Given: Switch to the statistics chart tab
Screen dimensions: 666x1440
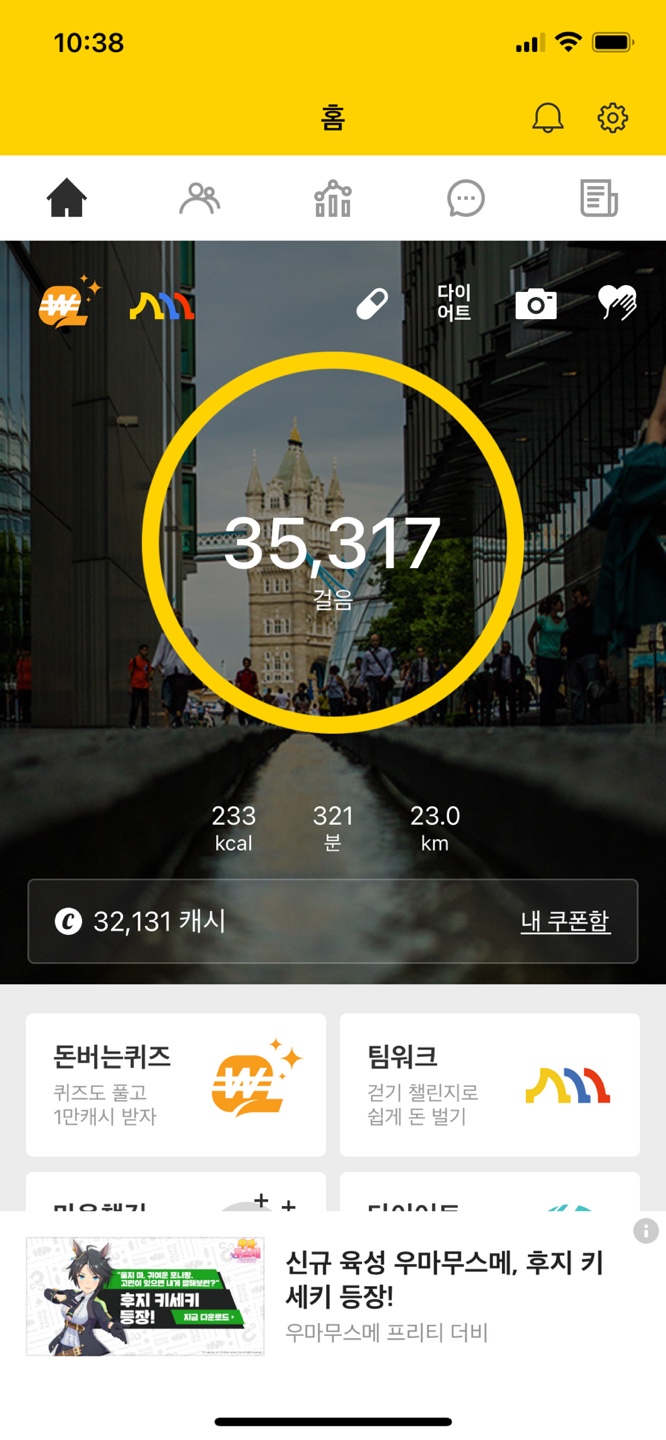Looking at the screenshot, I should tap(333, 199).
